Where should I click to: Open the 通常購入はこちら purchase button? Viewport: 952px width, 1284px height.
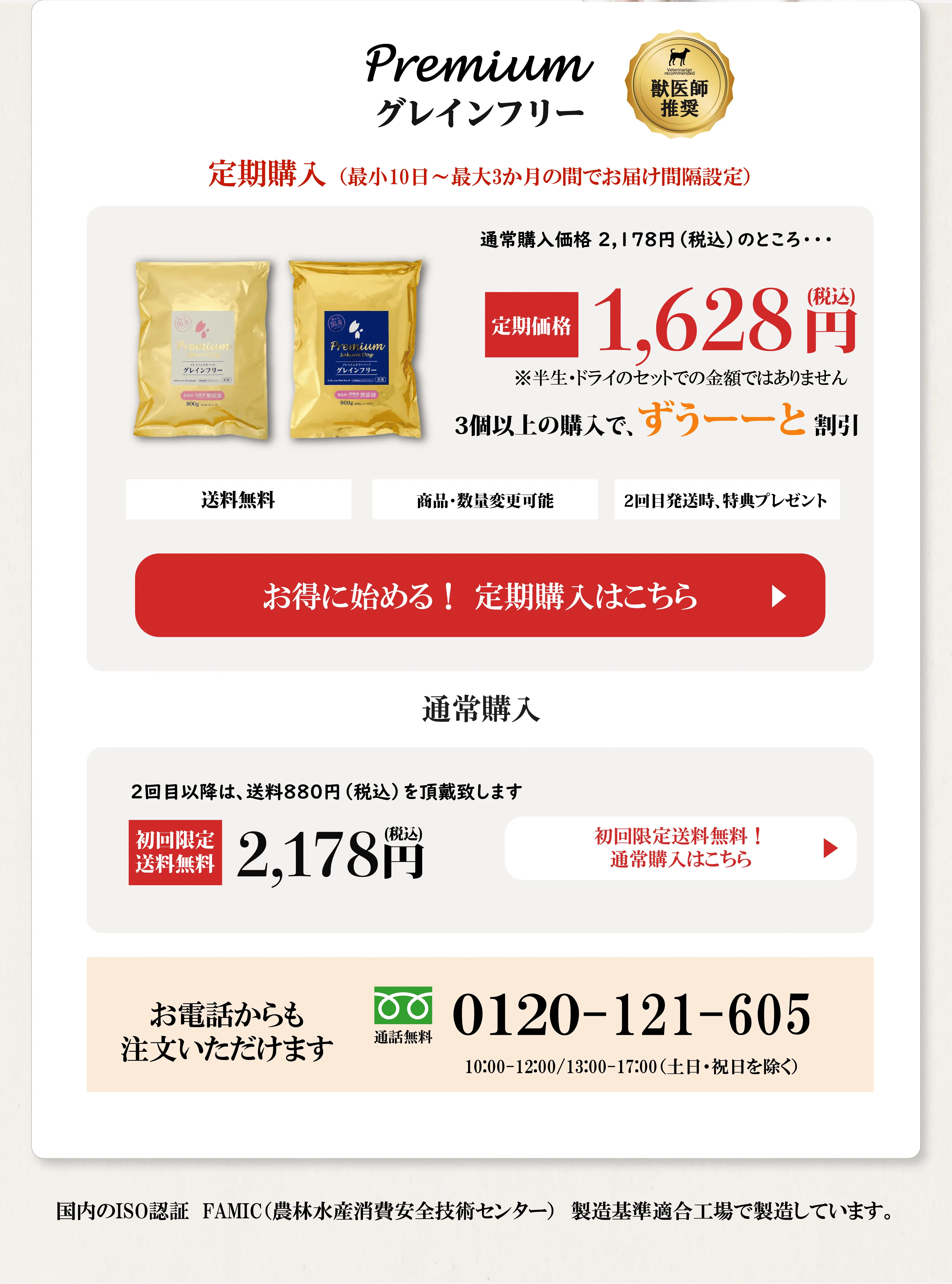(680, 847)
